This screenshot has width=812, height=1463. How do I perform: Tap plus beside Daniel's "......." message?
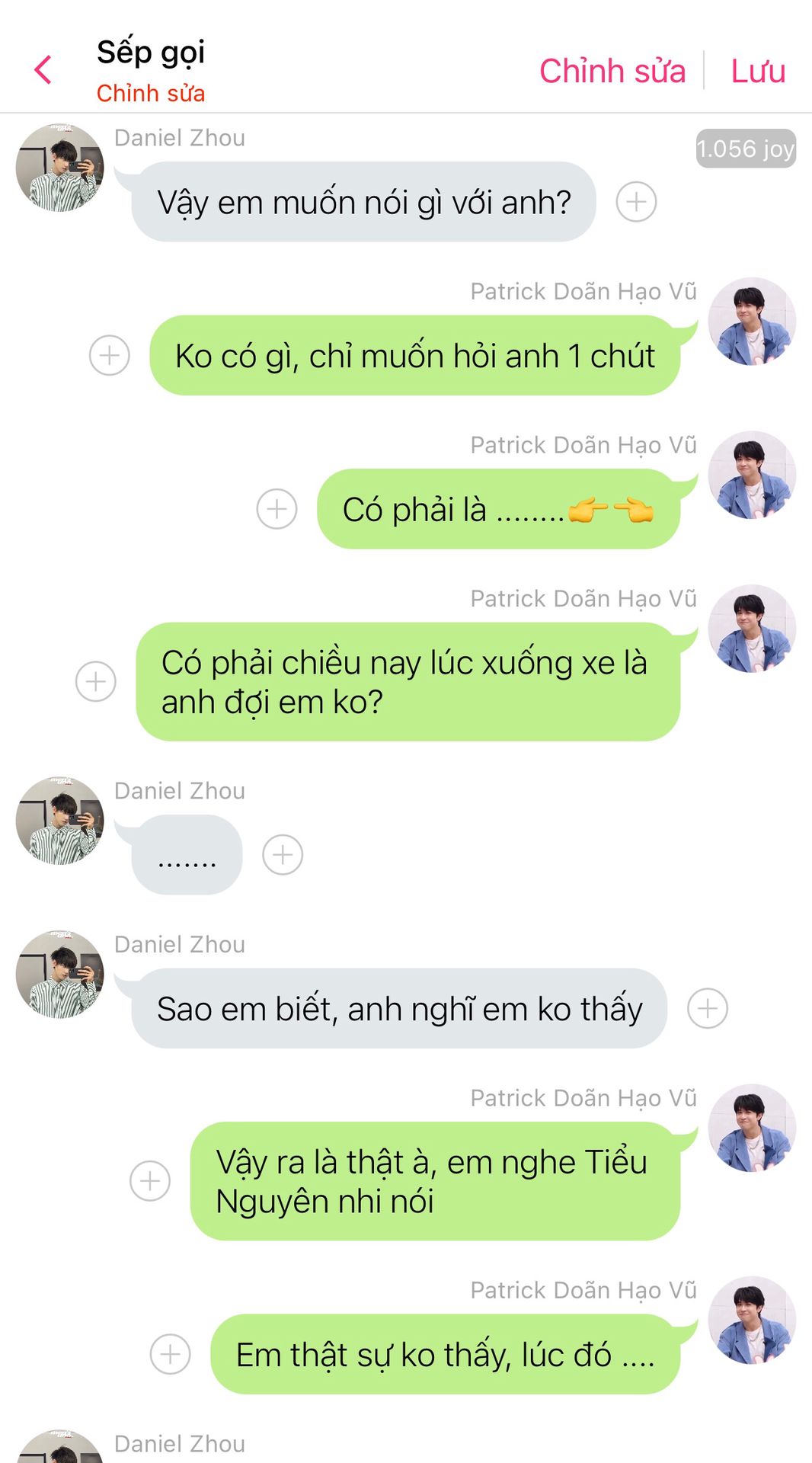point(283,855)
